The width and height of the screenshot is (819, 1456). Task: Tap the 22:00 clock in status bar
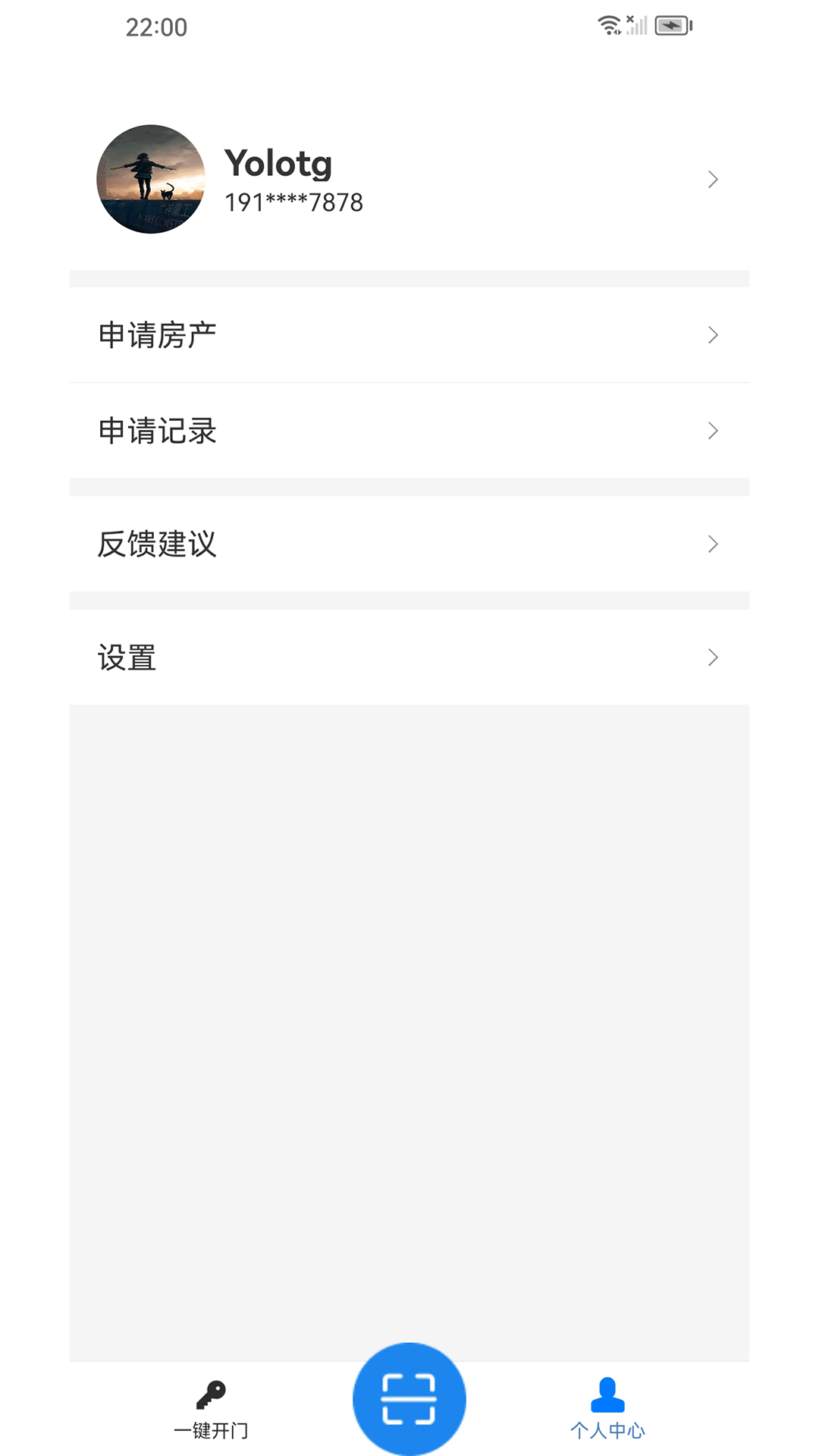[x=157, y=27]
